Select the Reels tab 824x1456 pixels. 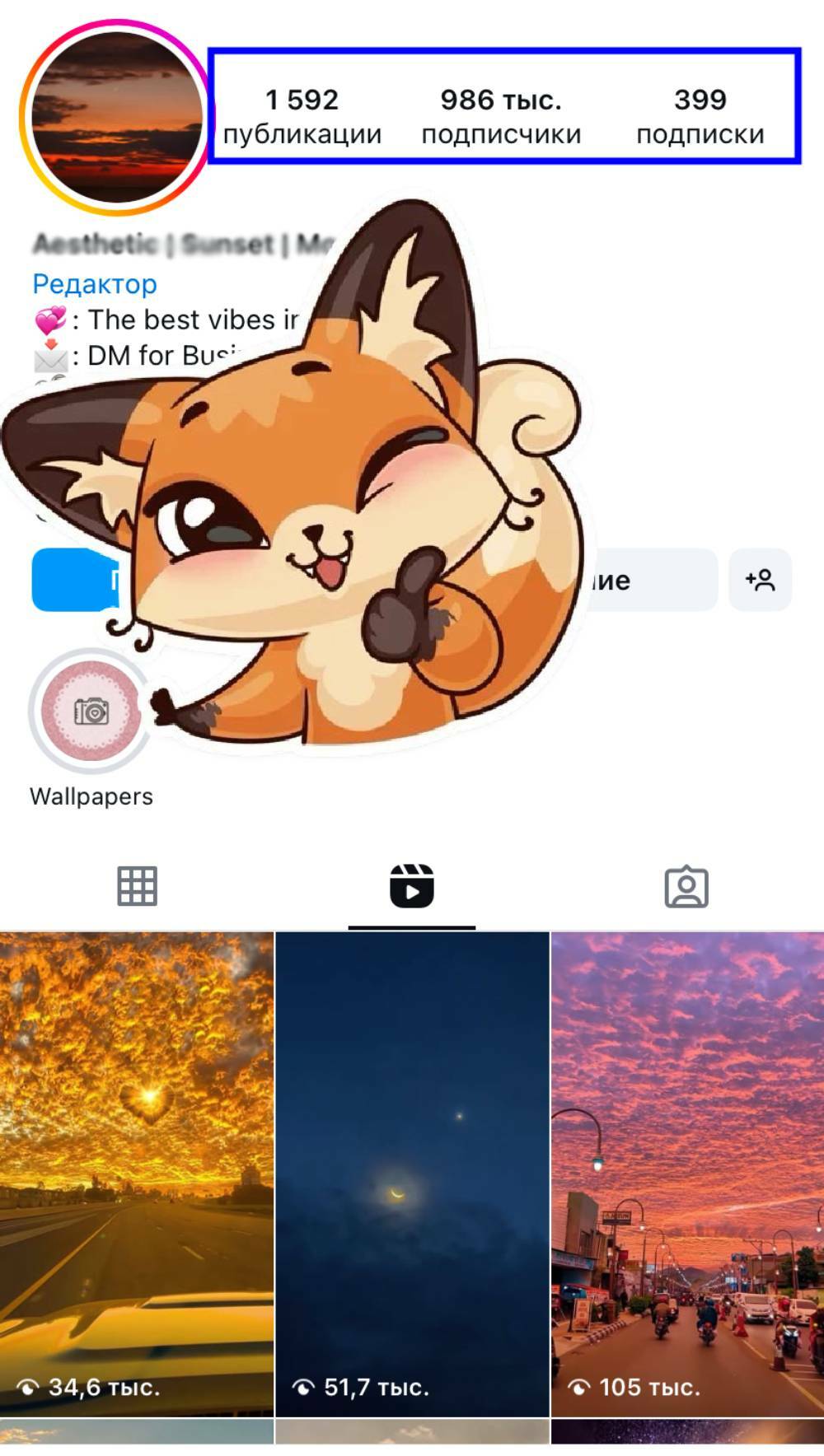pos(411,887)
